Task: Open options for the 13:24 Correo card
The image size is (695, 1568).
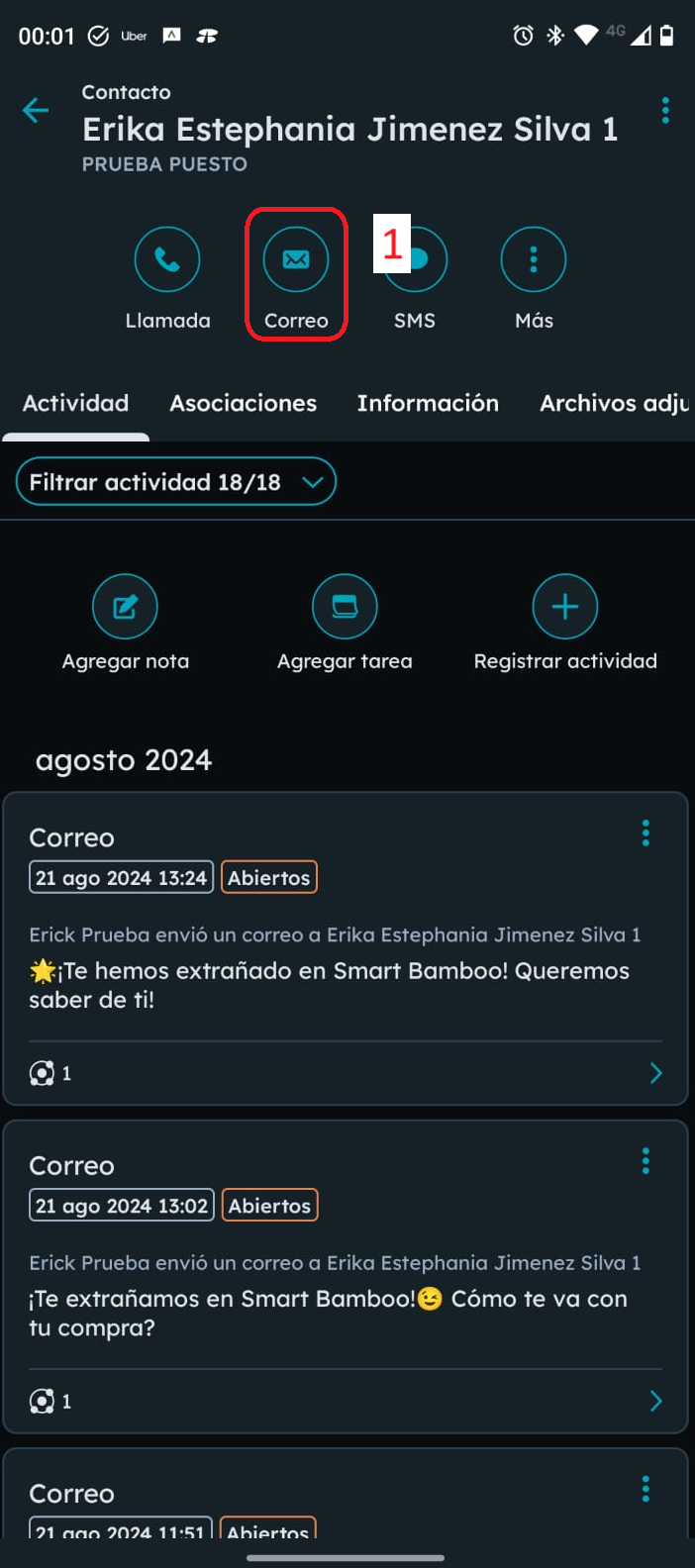Action: point(645,833)
